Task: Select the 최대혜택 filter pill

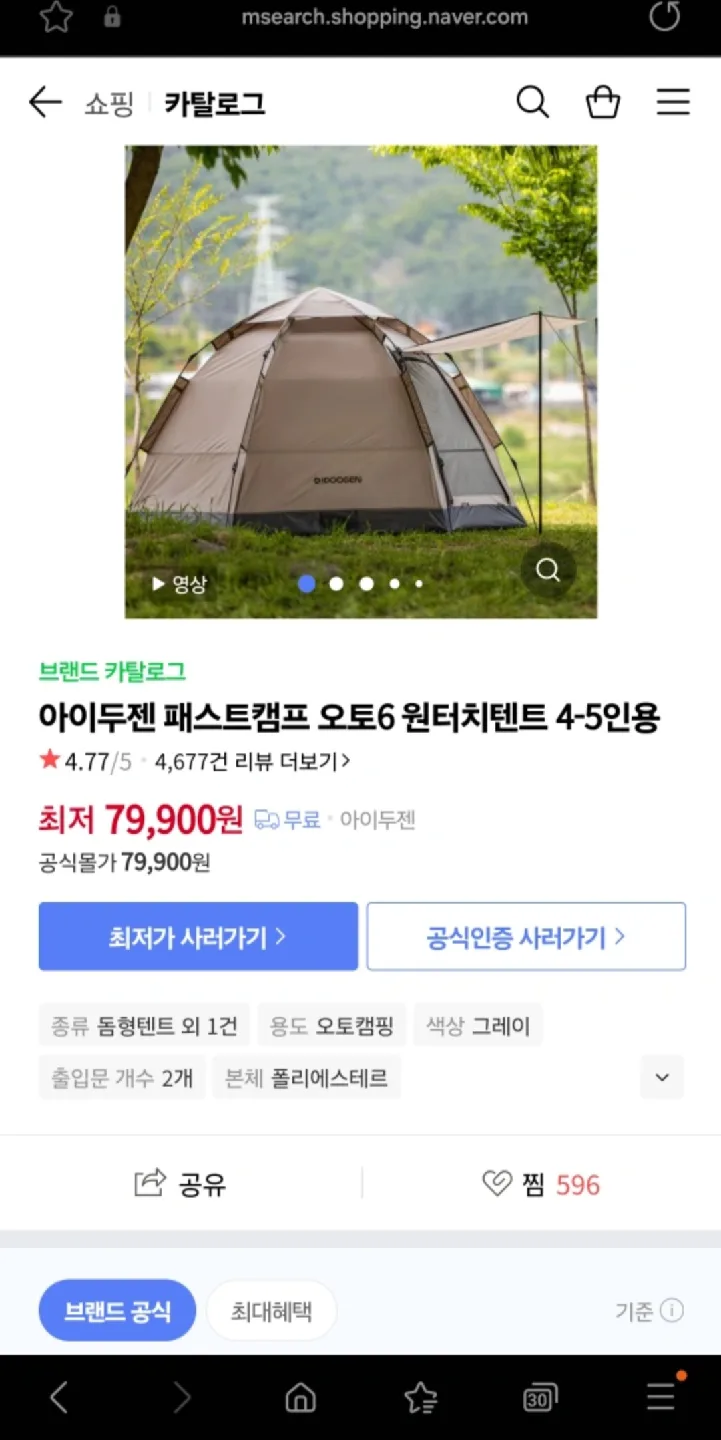Action: coord(271,1310)
